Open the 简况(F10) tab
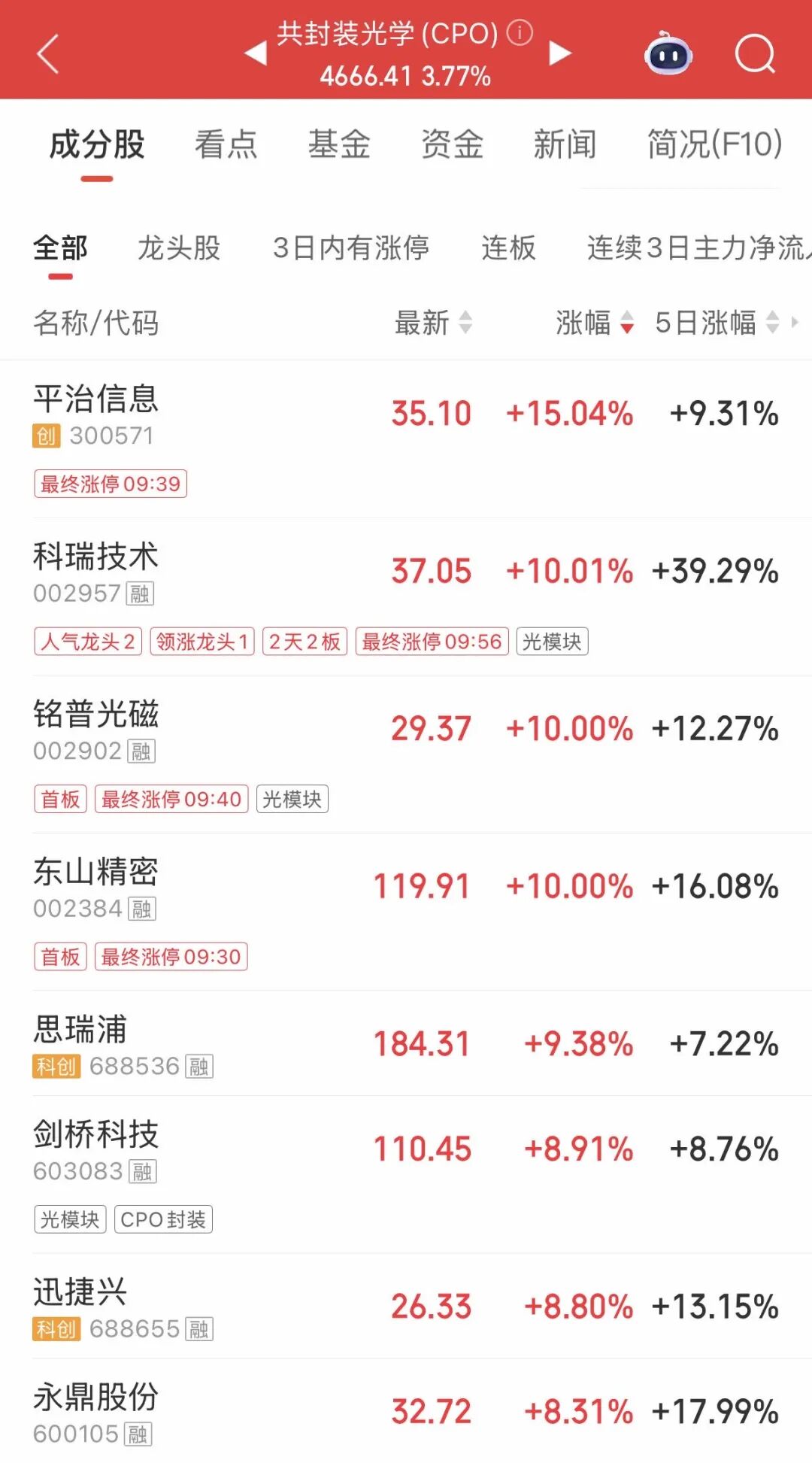 pos(714,144)
